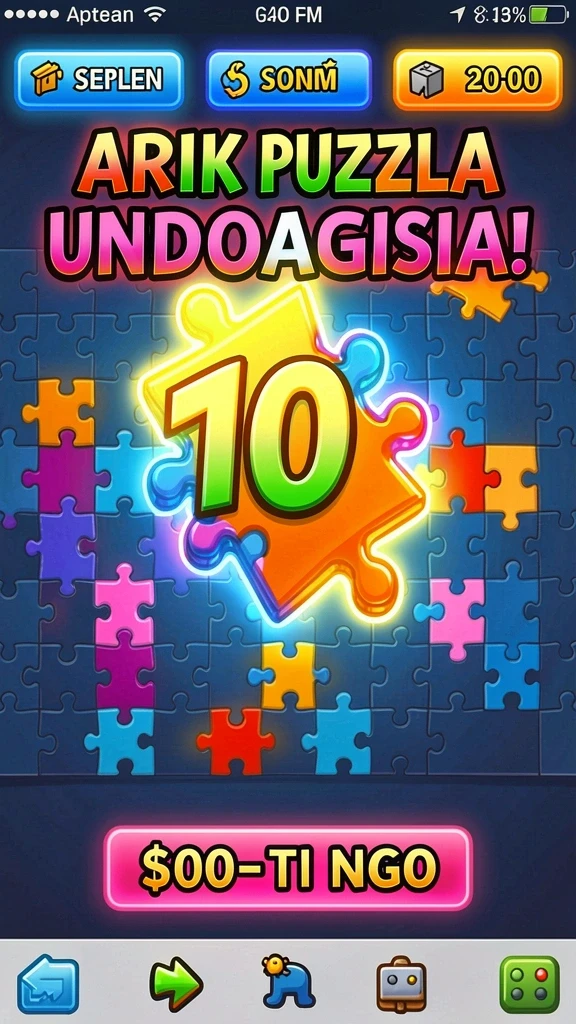Tap the pink $00-TI NGO button
Image resolution: width=576 pixels, height=1024 pixels.
[x=288, y=868]
